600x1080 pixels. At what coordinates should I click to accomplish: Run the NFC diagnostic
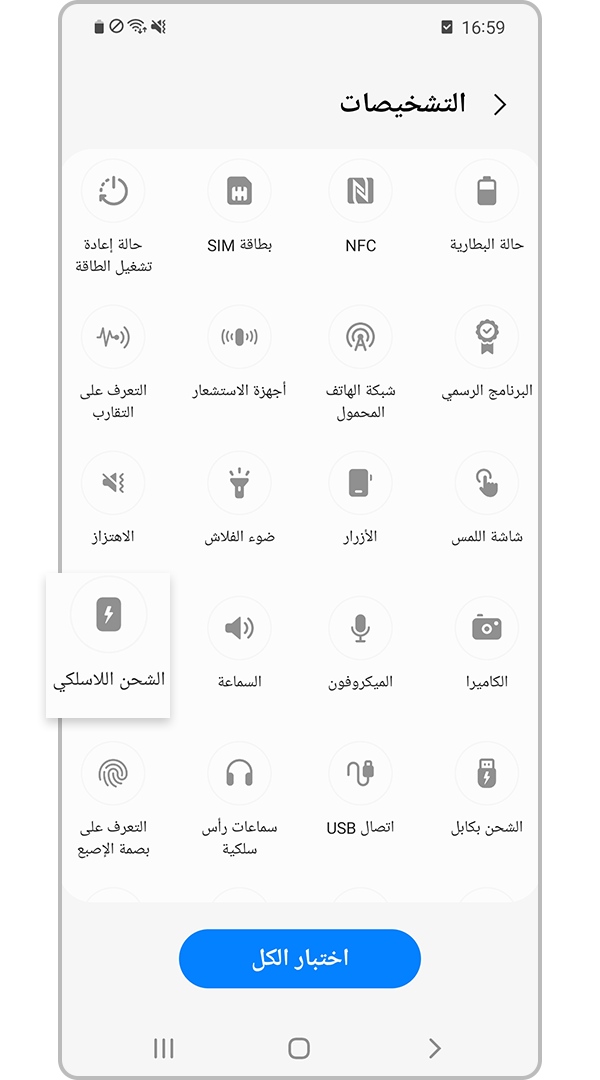click(x=360, y=191)
